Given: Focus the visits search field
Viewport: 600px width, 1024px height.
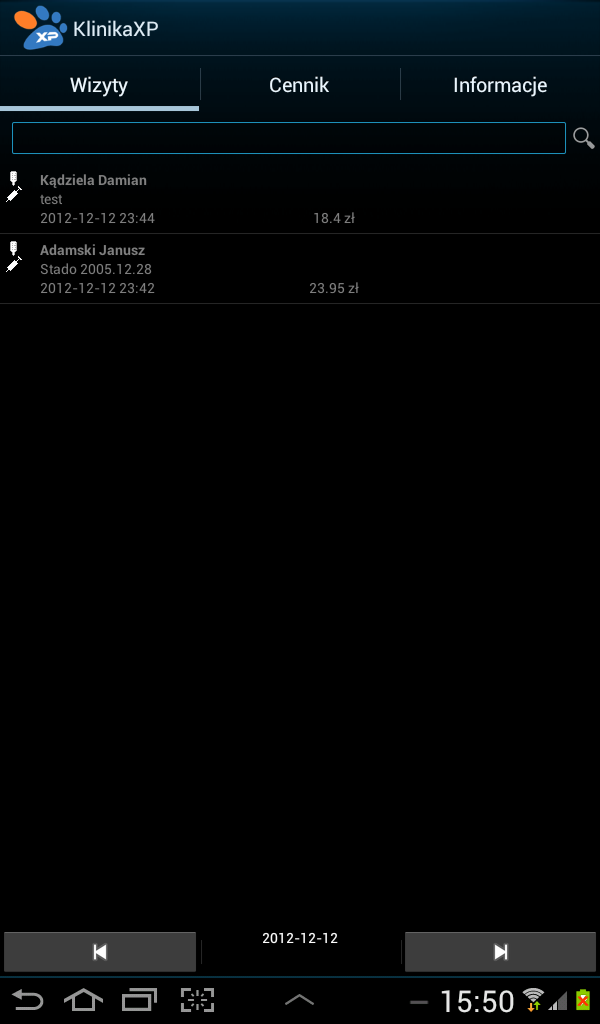Looking at the screenshot, I should 289,138.
